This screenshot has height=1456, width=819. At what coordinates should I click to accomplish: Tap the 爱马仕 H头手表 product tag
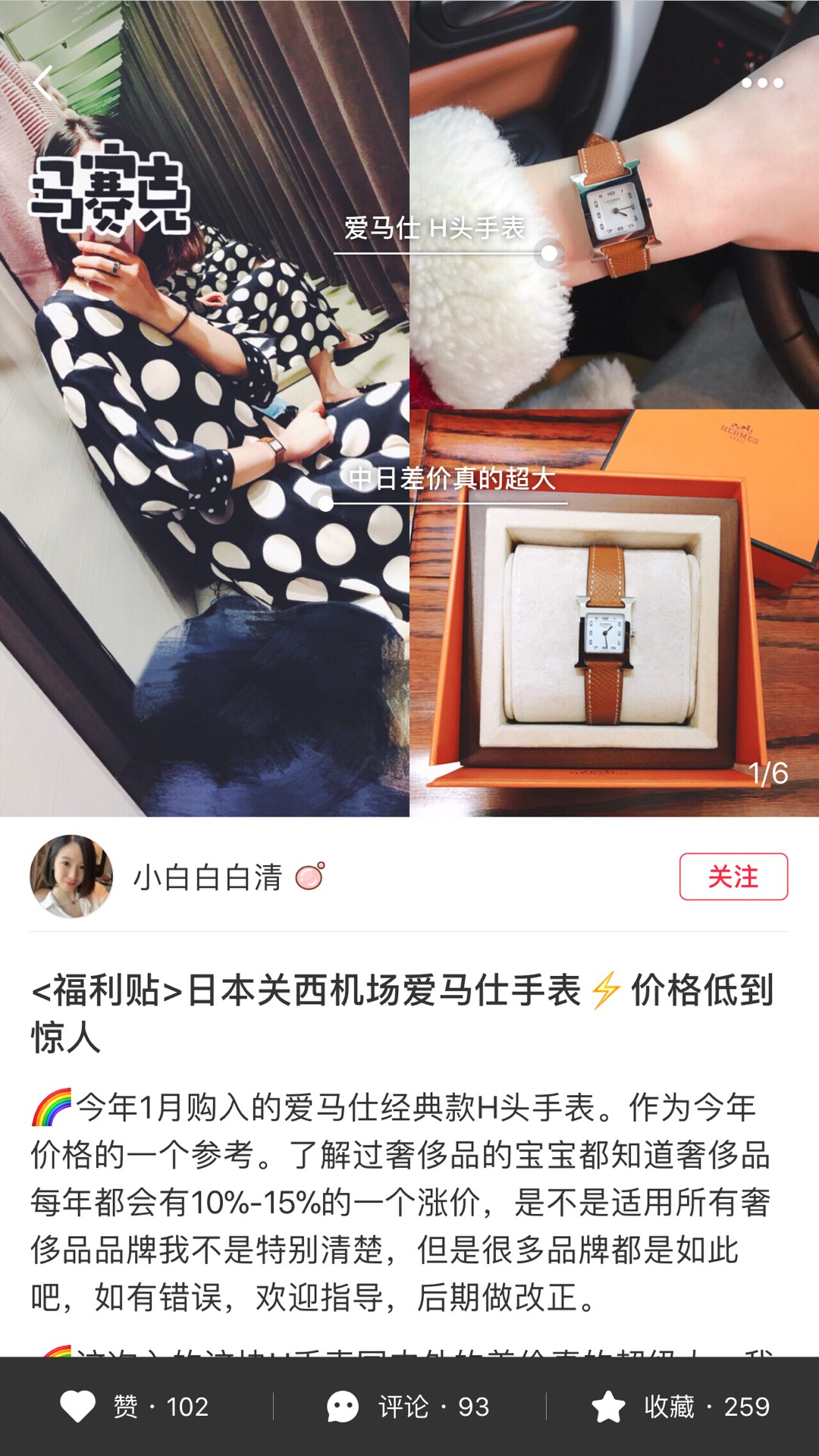click(x=435, y=228)
